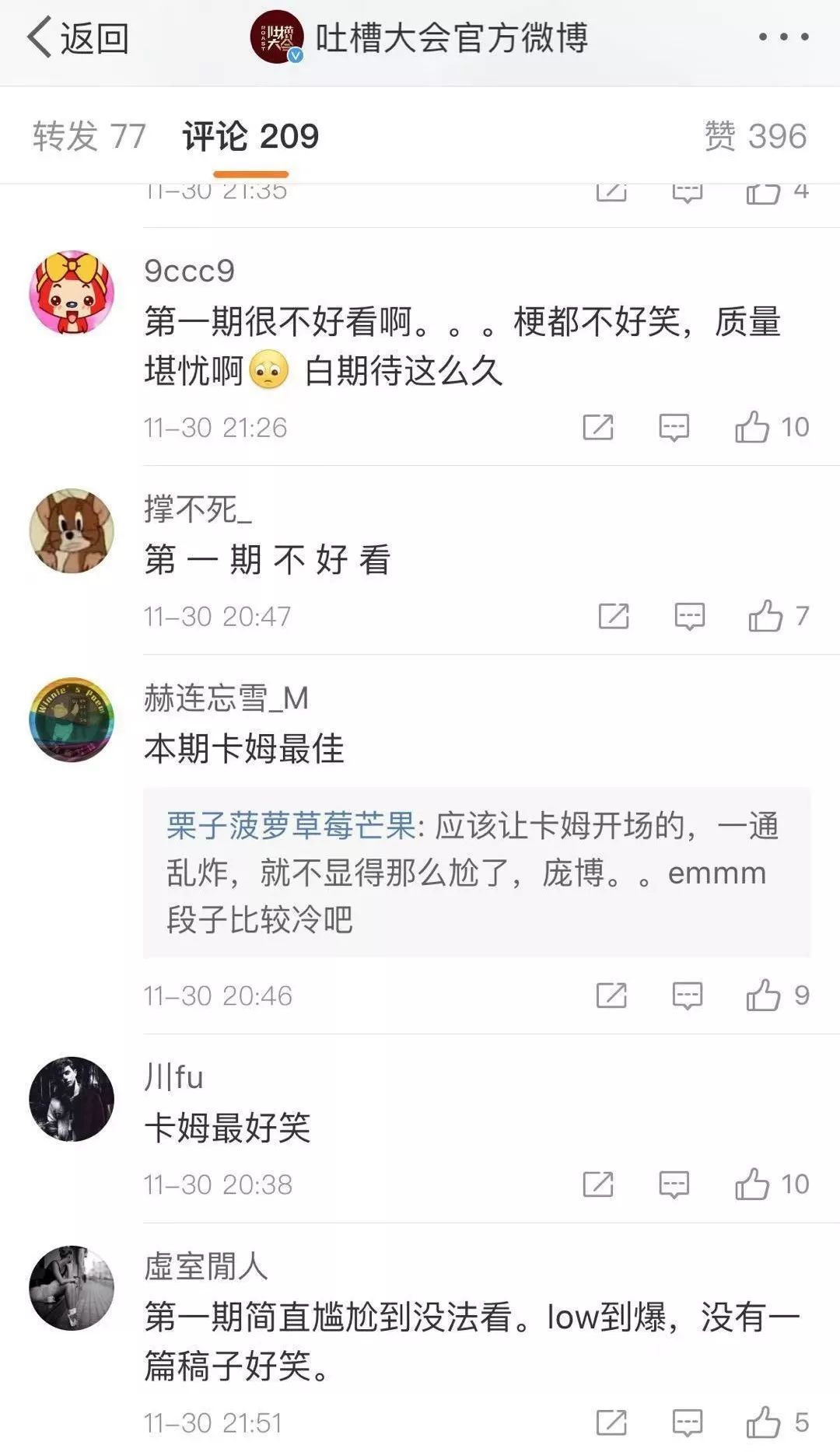The height and width of the screenshot is (1452, 840).
Task: Open the three-dot overflow menu
Action: [x=783, y=37]
